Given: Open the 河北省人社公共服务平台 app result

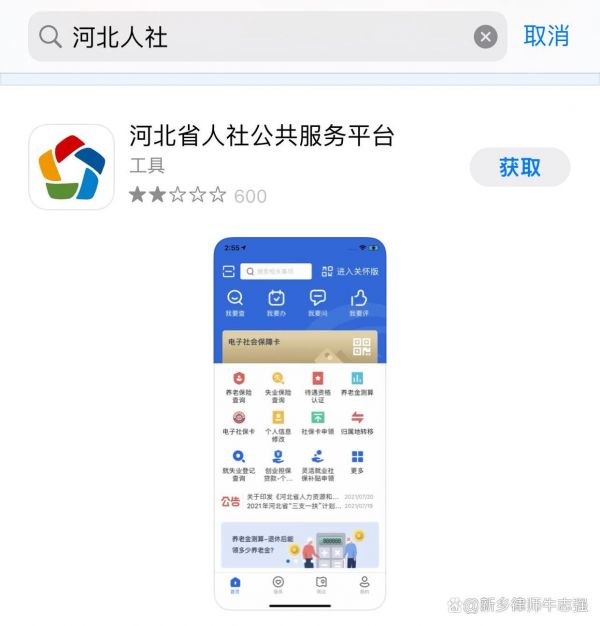Looking at the screenshot, I should pyautogui.click(x=262, y=135).
